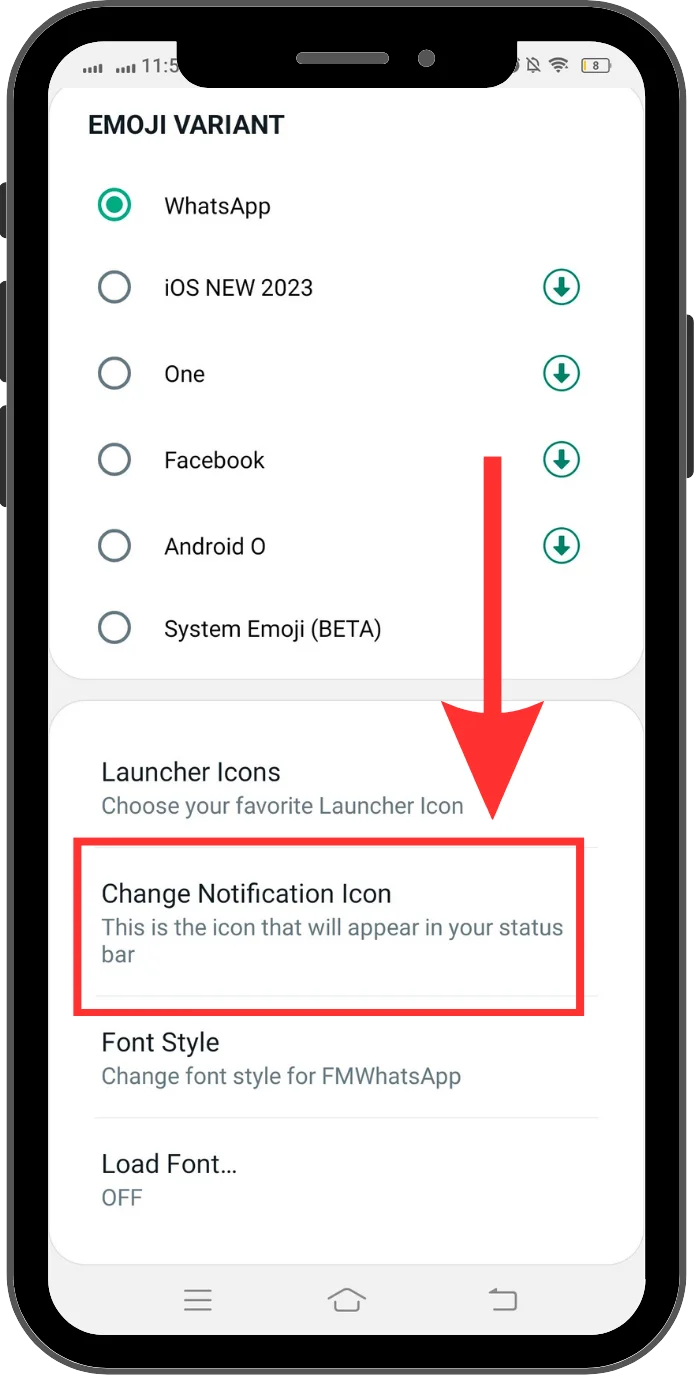Open the Font Style setting
Image resolution: width=700 pixels, height=1375 pixels.
click(280, 1058)
